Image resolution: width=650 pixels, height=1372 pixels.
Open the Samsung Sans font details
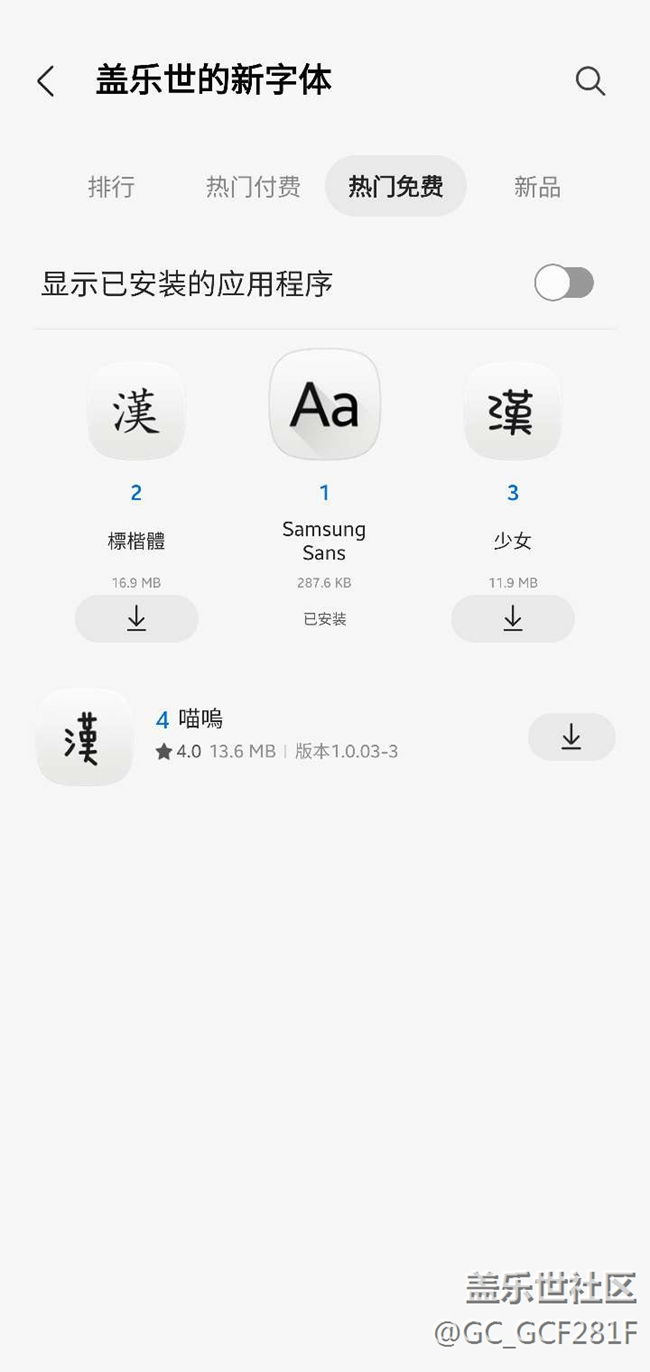[324, 405]
